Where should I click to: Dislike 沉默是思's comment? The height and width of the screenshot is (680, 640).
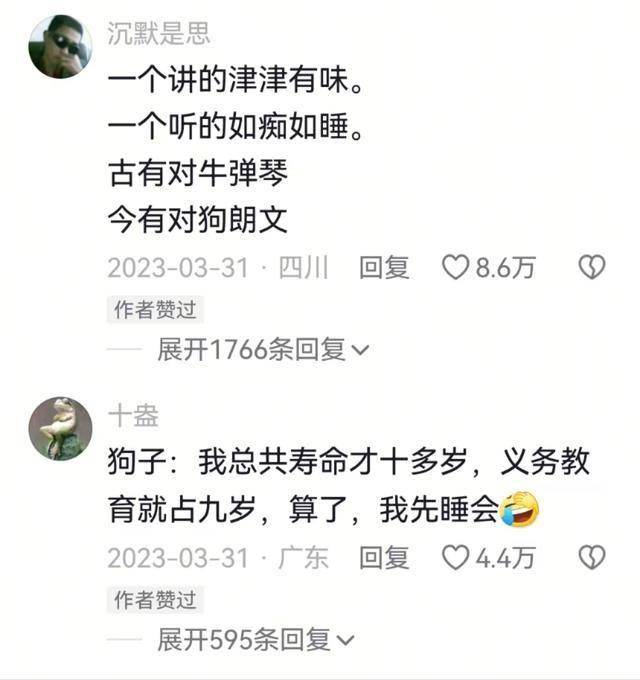(593, 267)
